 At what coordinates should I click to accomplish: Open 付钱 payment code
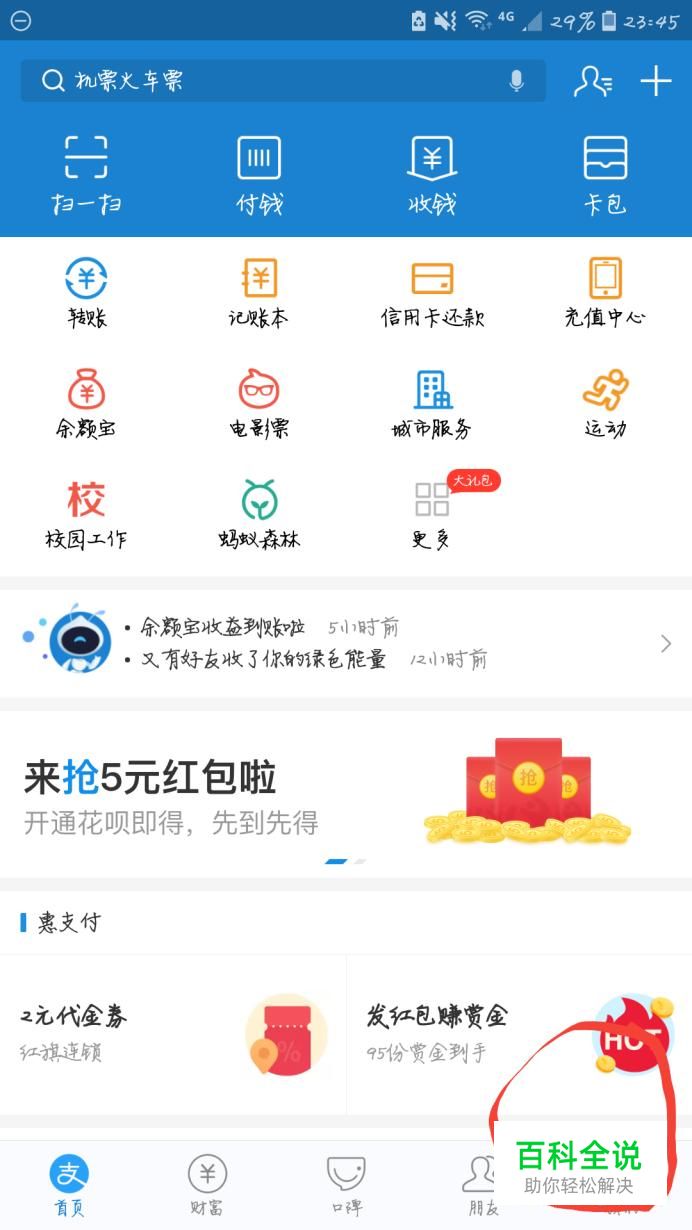[x=259, y=175]
